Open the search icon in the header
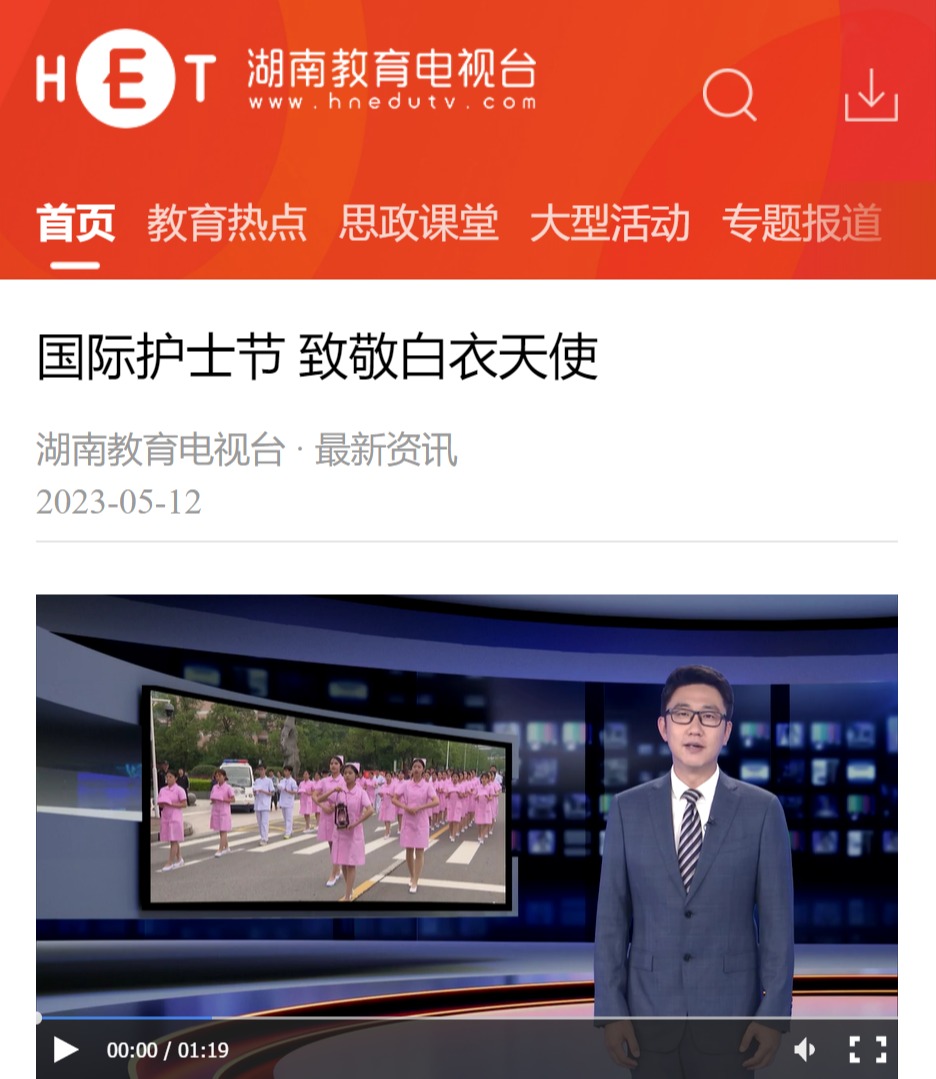The width and height of the screenshot is (936, 1079). 729,95
